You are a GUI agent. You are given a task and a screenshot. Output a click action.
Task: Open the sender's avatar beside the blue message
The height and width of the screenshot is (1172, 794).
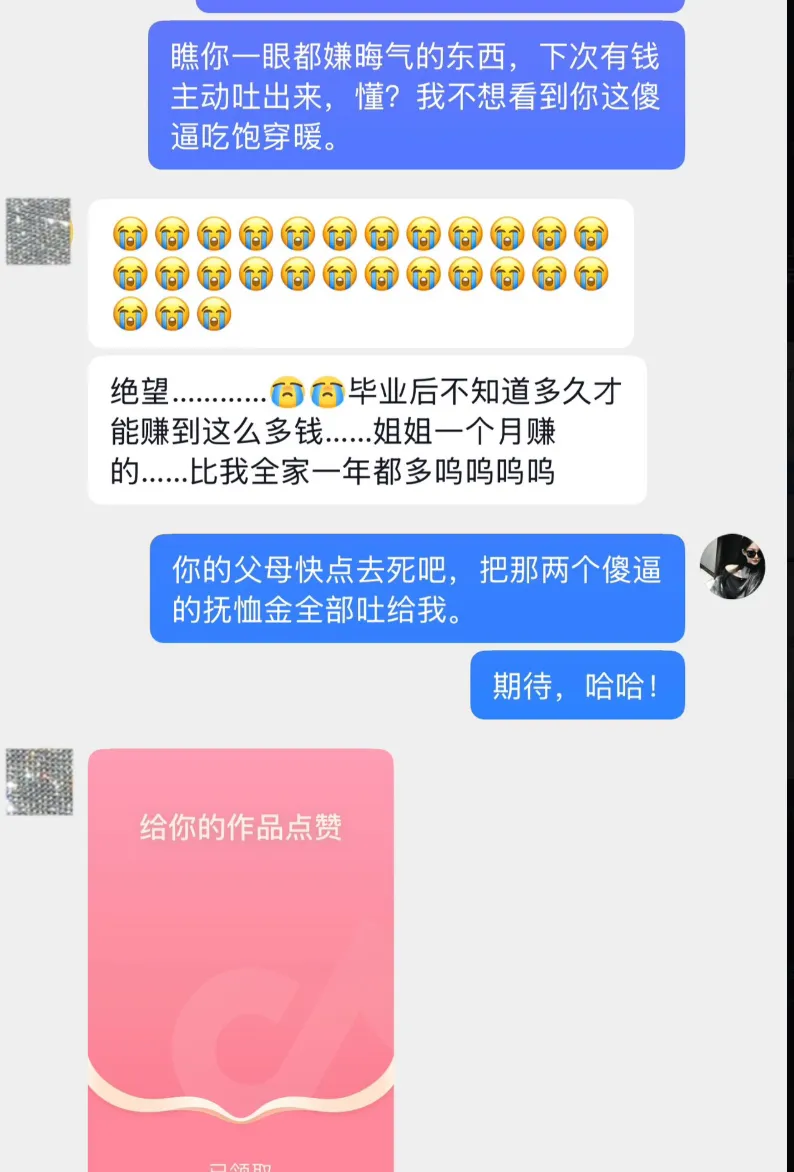pyautogui.click(x=732, y=566)
